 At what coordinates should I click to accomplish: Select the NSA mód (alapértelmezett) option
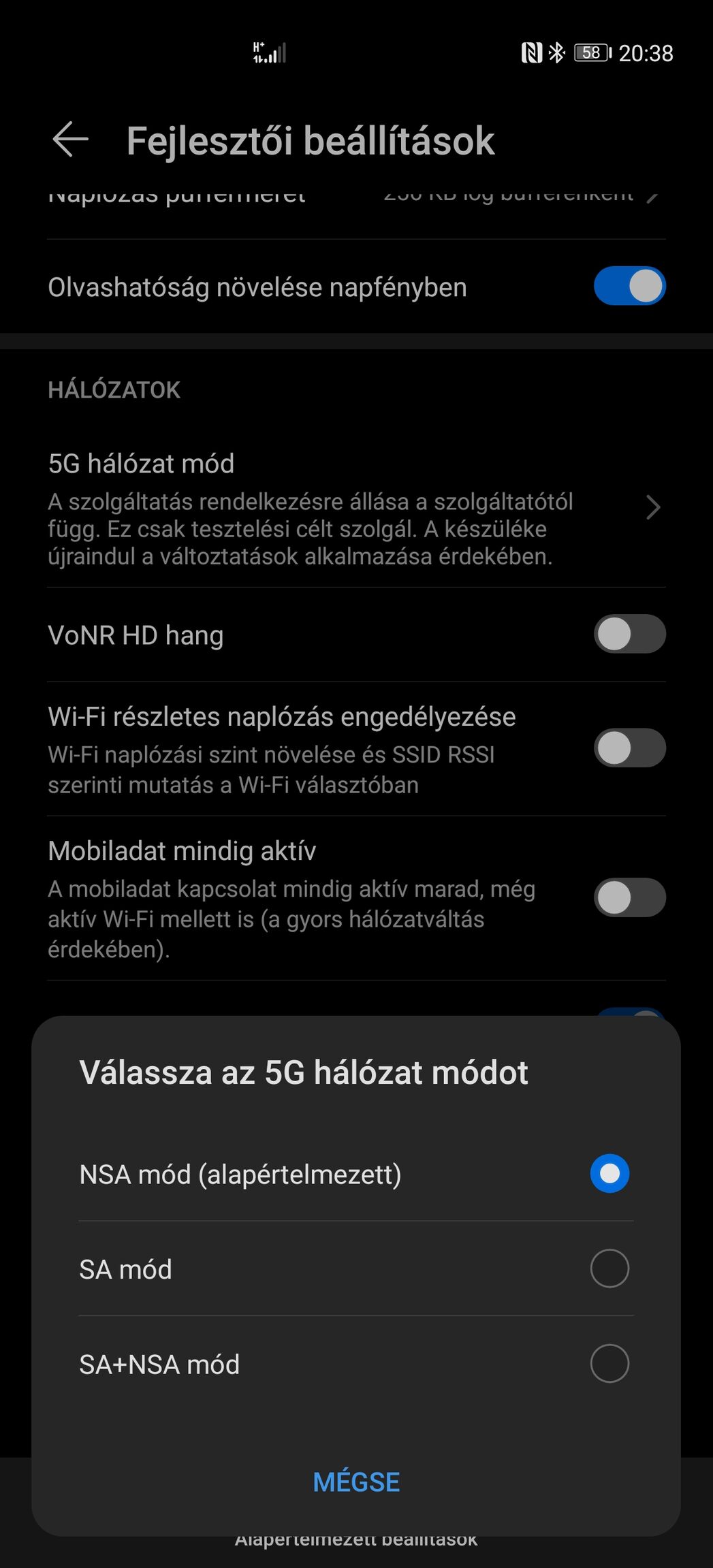(356, 1174)
